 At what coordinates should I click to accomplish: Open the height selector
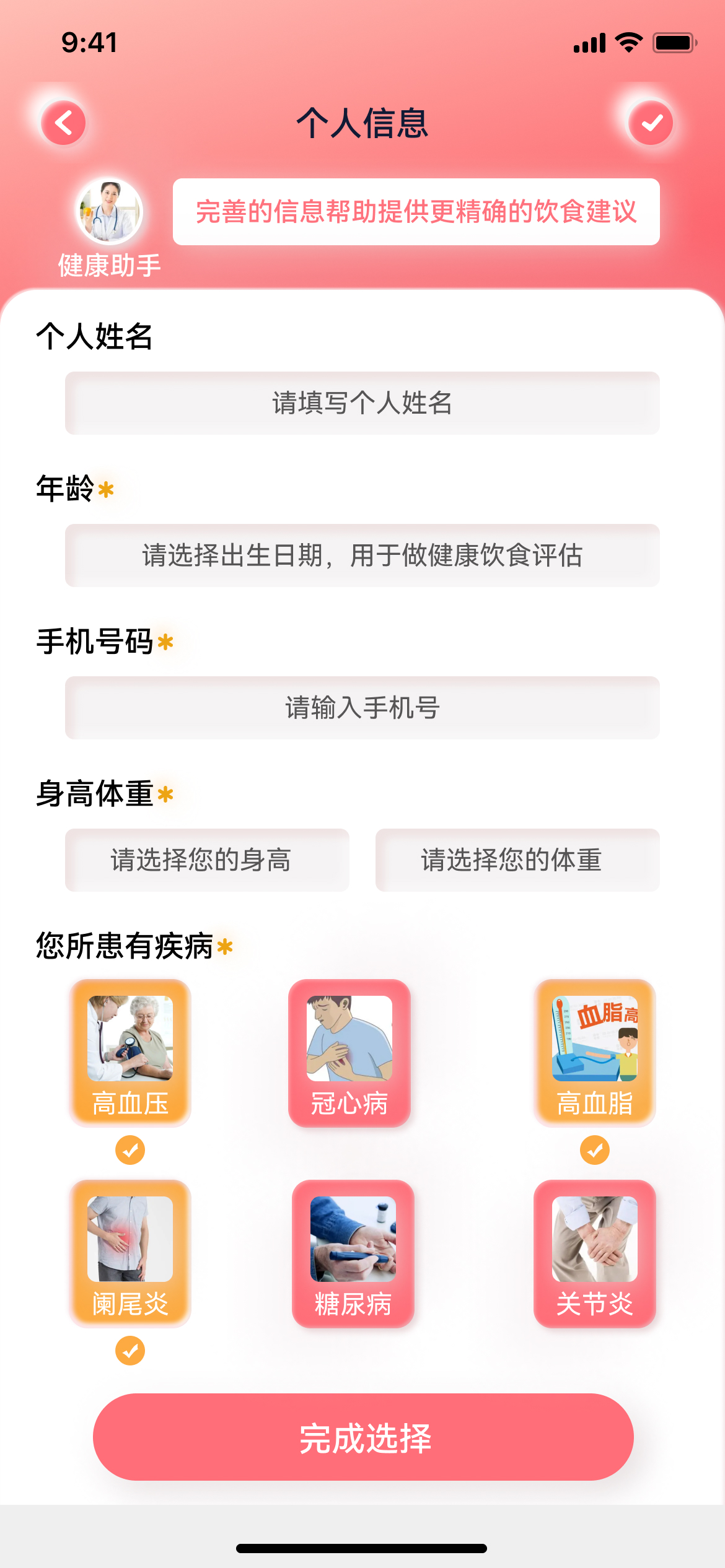pos(207,860)
